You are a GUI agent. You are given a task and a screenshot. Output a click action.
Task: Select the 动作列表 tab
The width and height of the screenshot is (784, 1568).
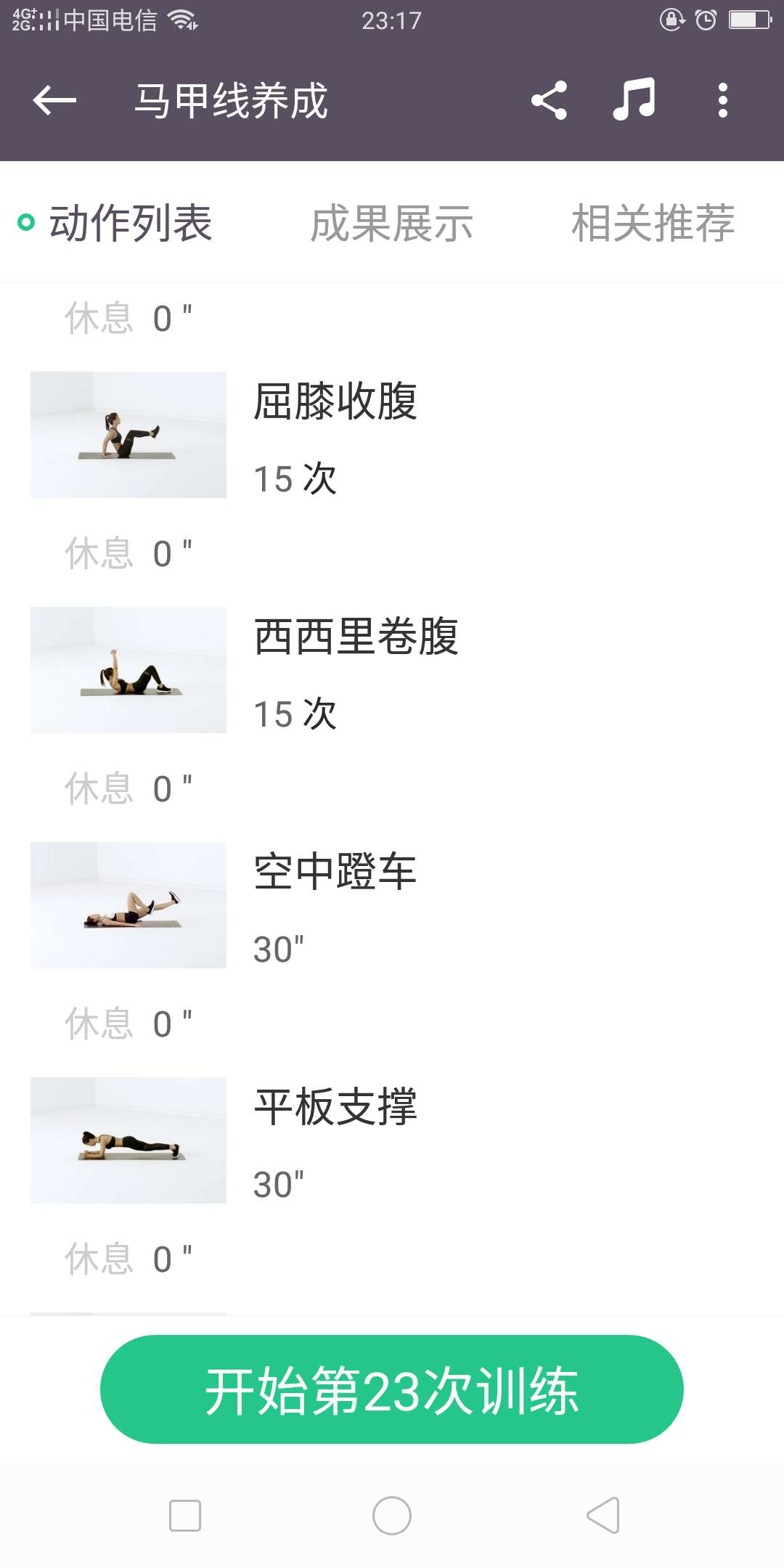131,224
